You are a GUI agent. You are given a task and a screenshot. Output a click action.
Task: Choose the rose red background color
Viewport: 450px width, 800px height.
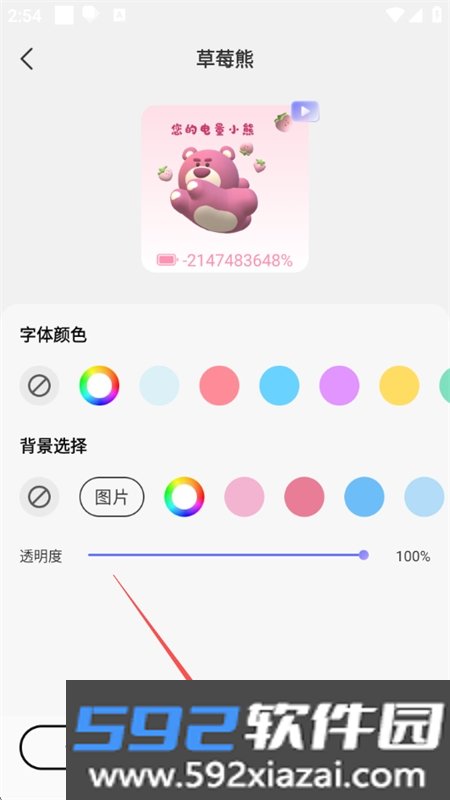304,497
